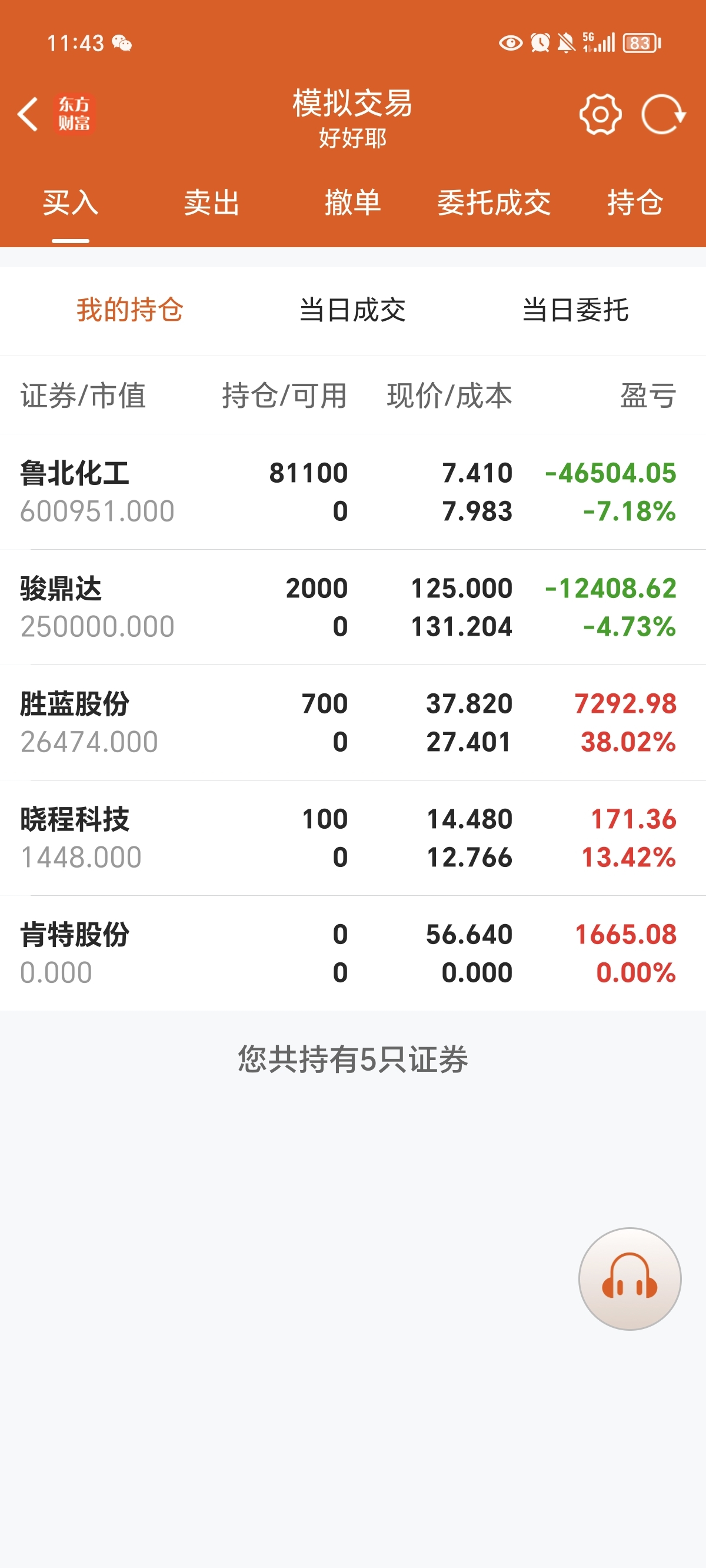The image size is (706, 1568).
Task: Select the 买入 tab
Action: coord(71,202)
